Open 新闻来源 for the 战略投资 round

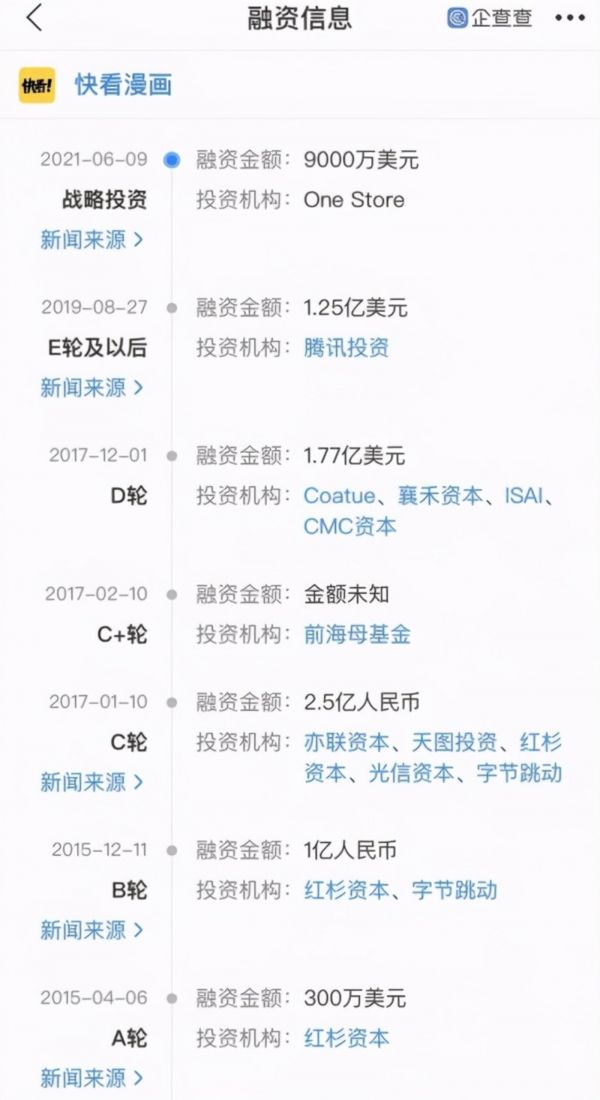click(91, 240)
